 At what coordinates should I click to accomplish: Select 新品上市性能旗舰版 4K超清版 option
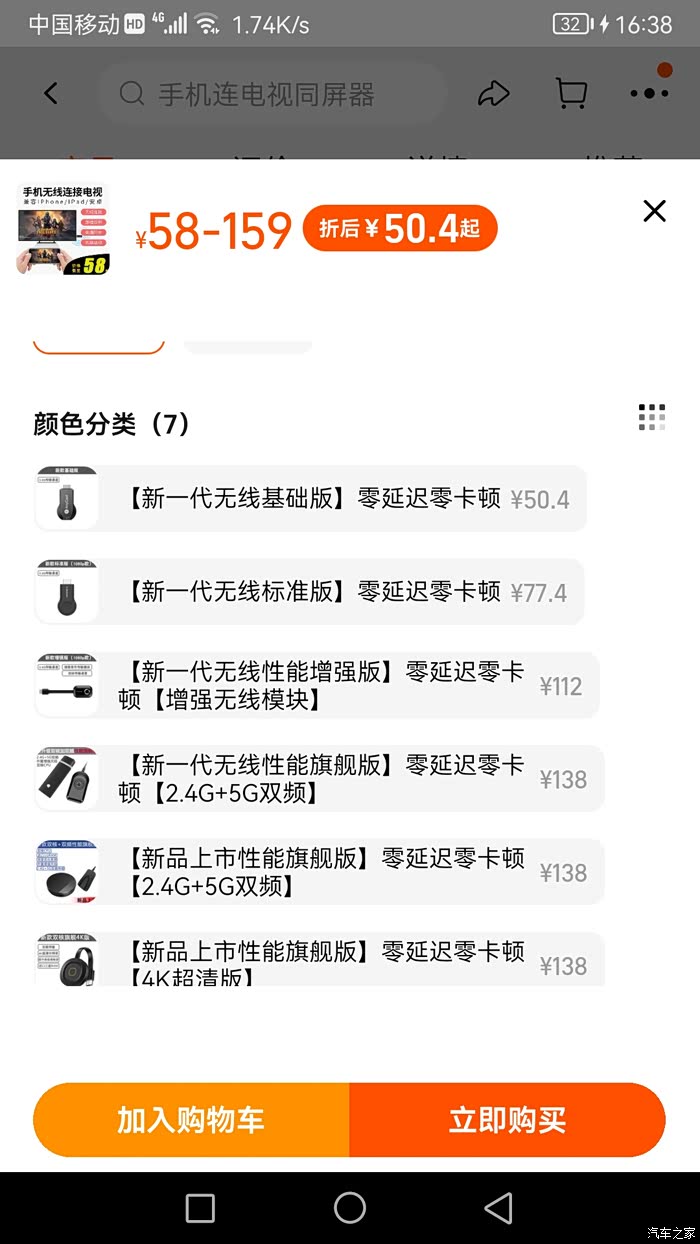(318, 962)
